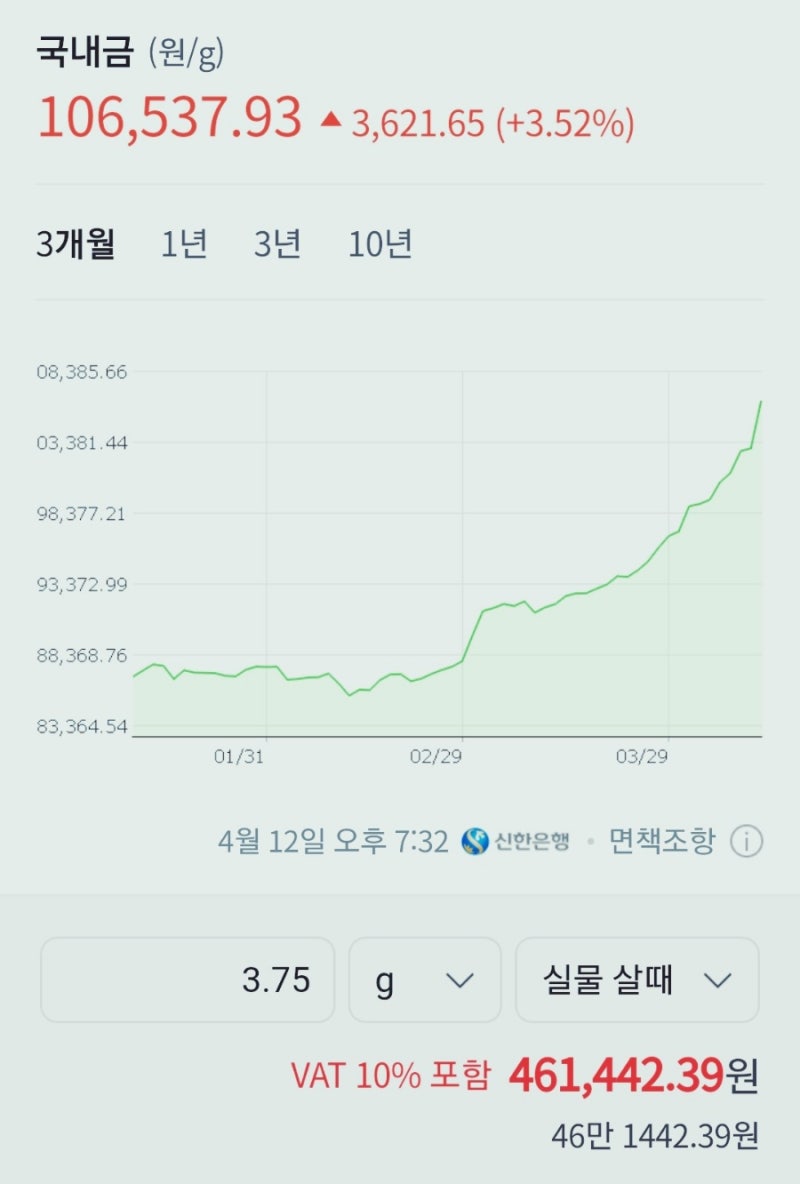
Task: Switch to the 10년 chart view
Action: click(x=380, y=243)
